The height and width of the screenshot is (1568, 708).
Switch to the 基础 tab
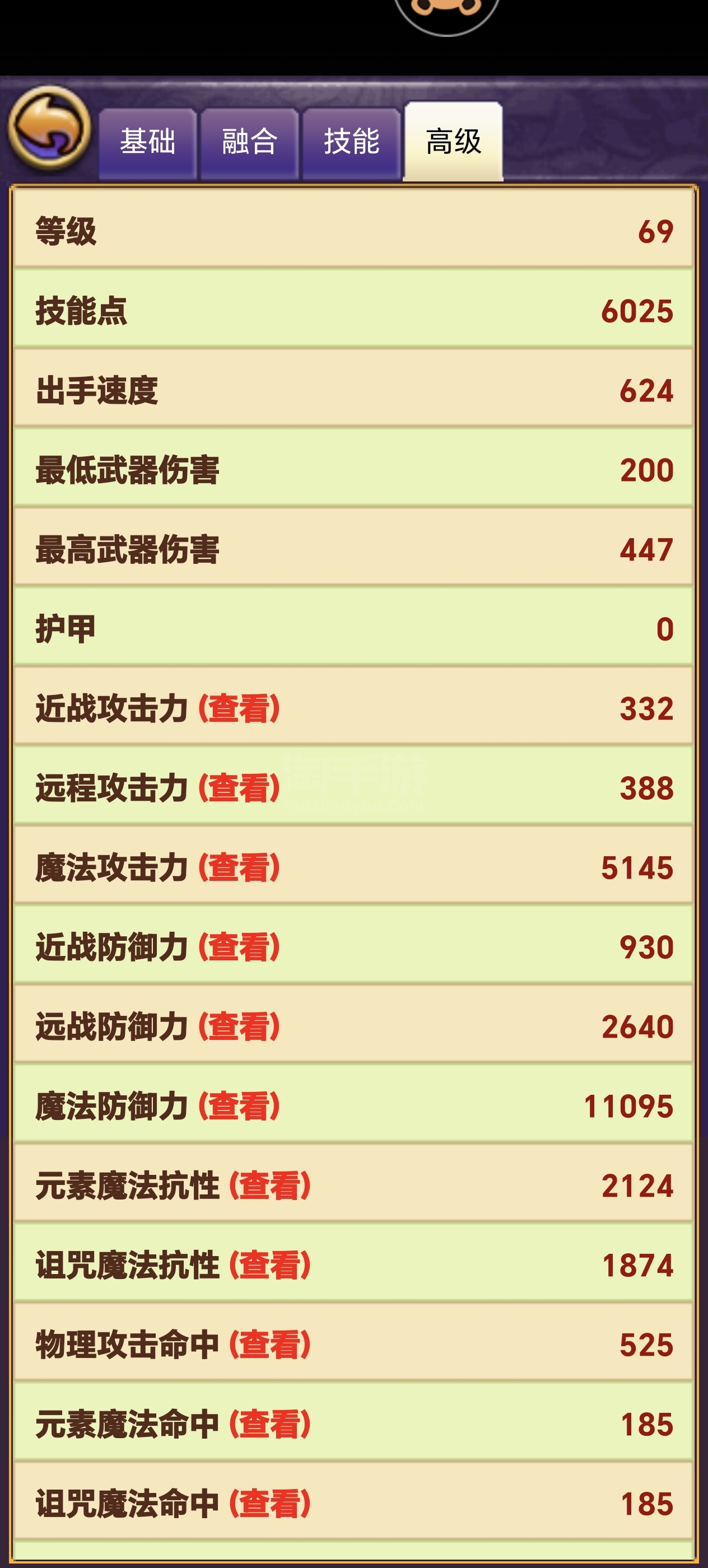pyautogui.click(x=147, y=144)
